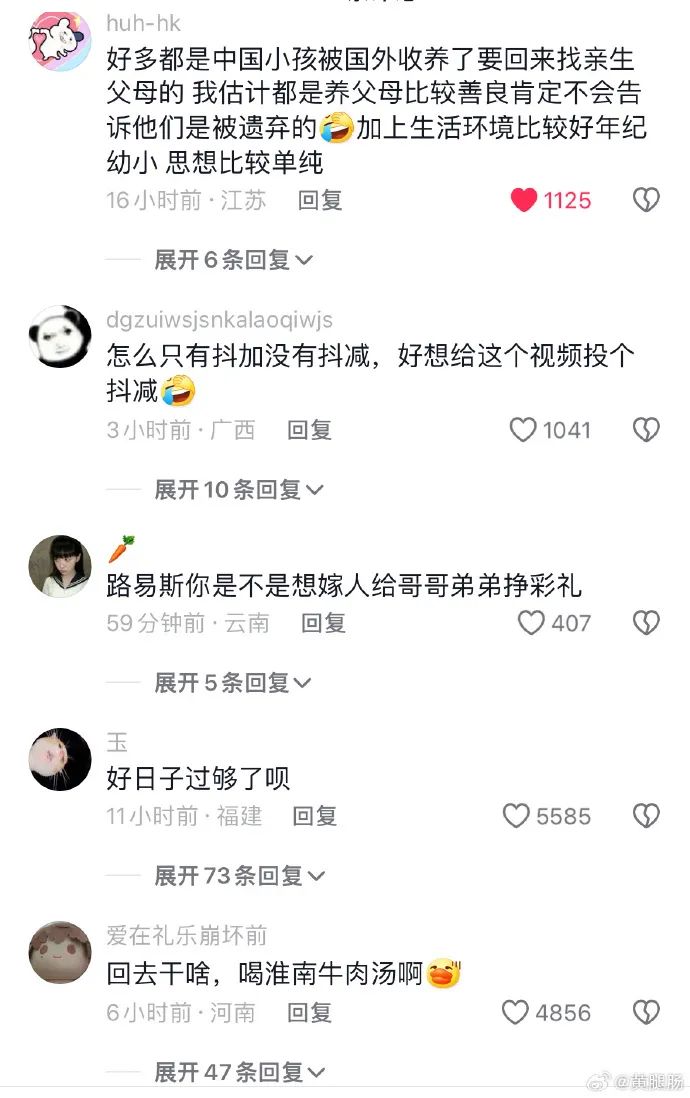Screen dimensions: 690x1098
Task: Expand 73 replies under 玉's comment
Action: (x=240, y=876)
